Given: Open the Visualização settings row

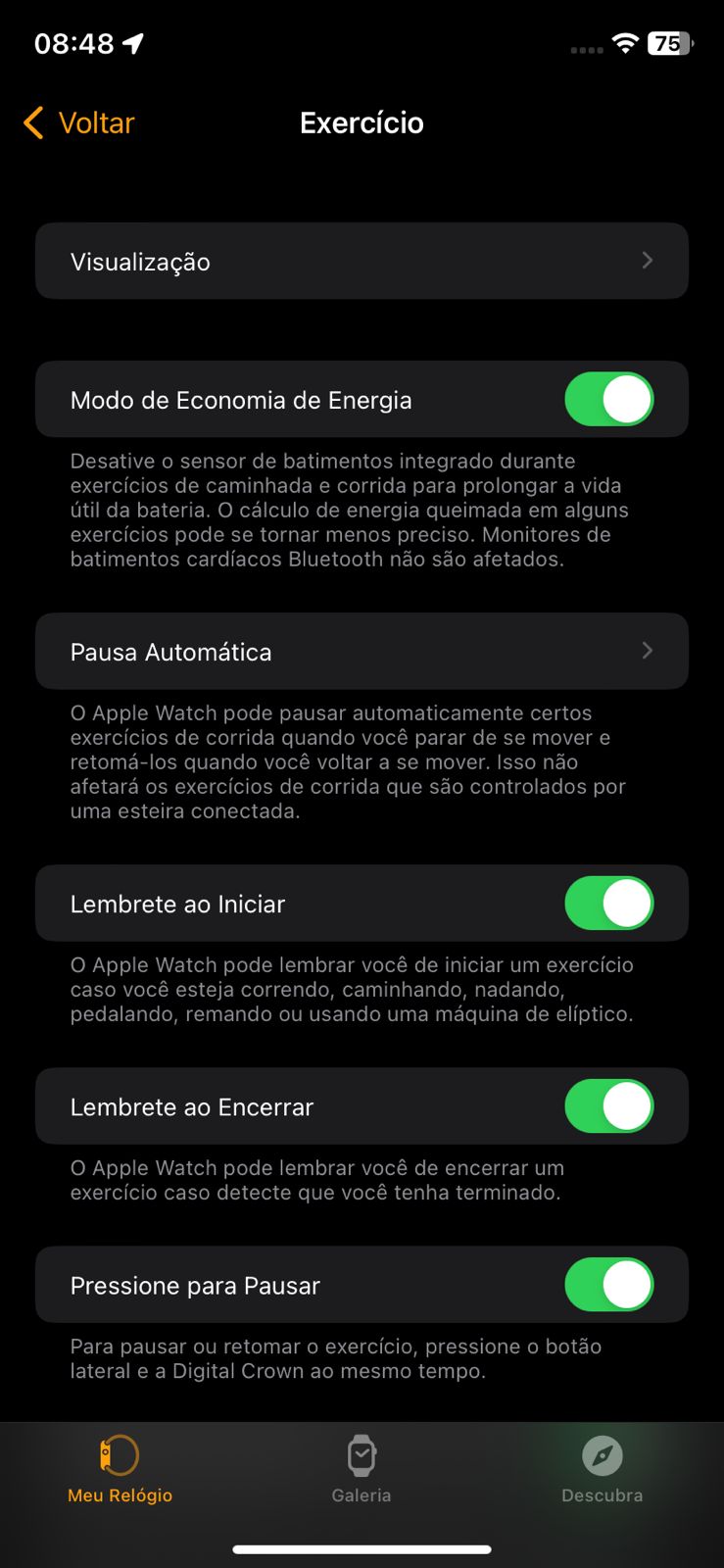Looking at the screenshot, I should pos(362,261).
